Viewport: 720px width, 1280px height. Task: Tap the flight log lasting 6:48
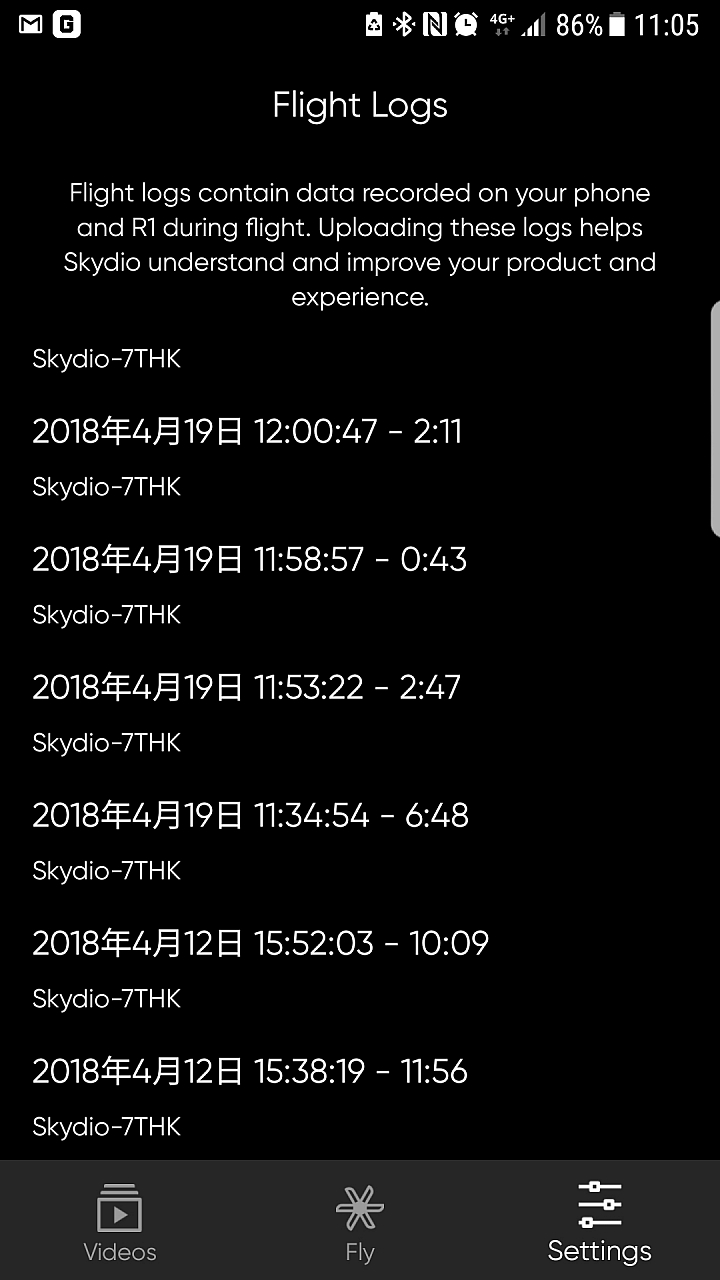click(250, 814)
